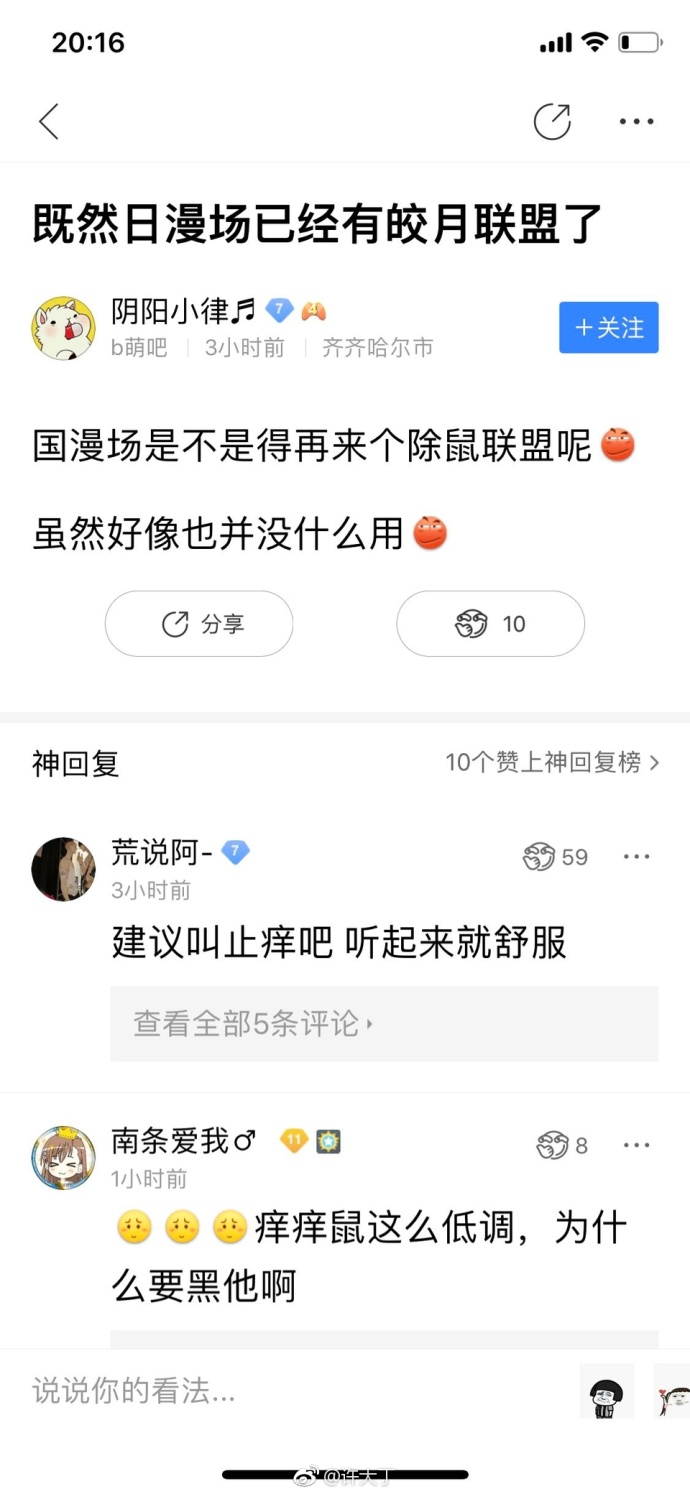
Task: View 南条爱我's profile avatar
Action: 64,1157
